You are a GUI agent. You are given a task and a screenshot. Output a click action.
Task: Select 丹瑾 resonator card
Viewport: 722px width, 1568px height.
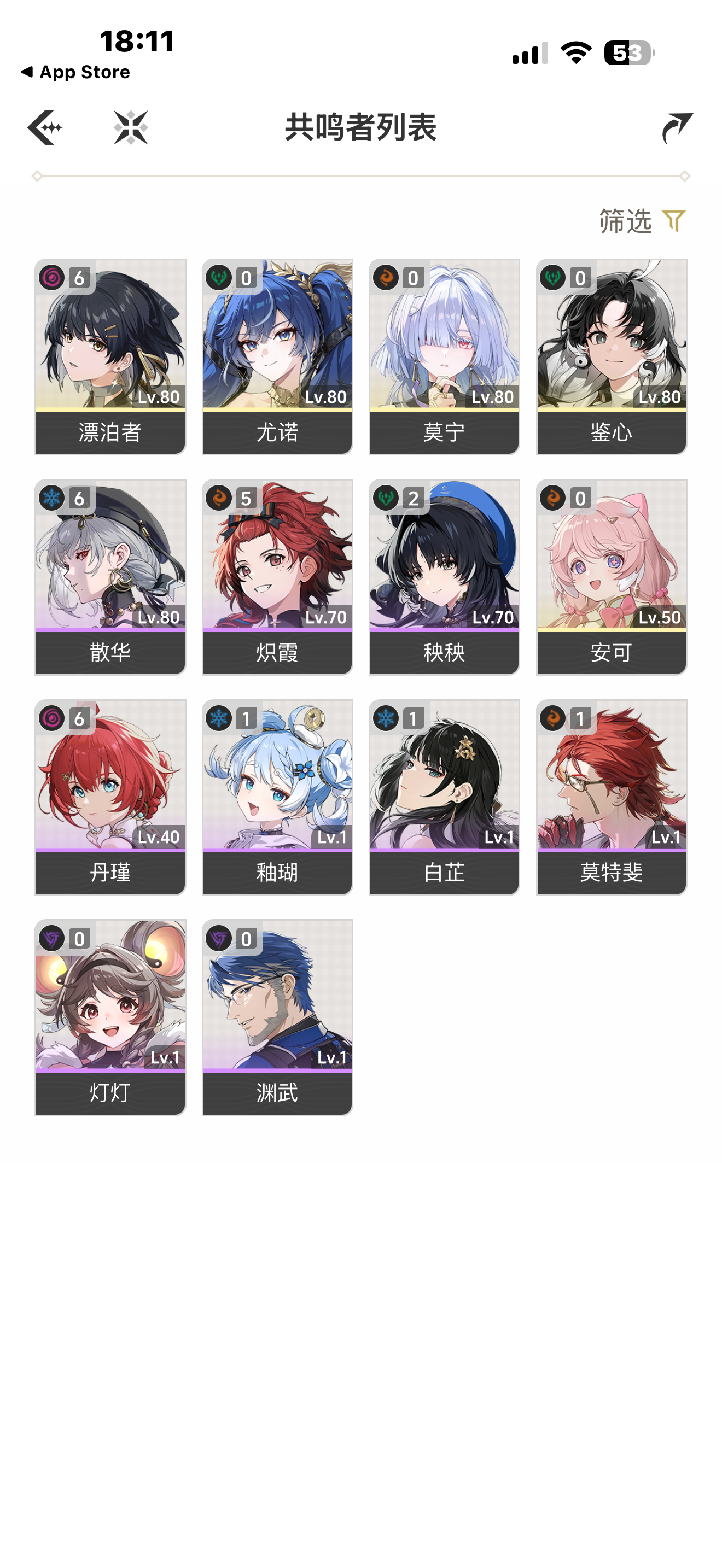pos(110,797)
